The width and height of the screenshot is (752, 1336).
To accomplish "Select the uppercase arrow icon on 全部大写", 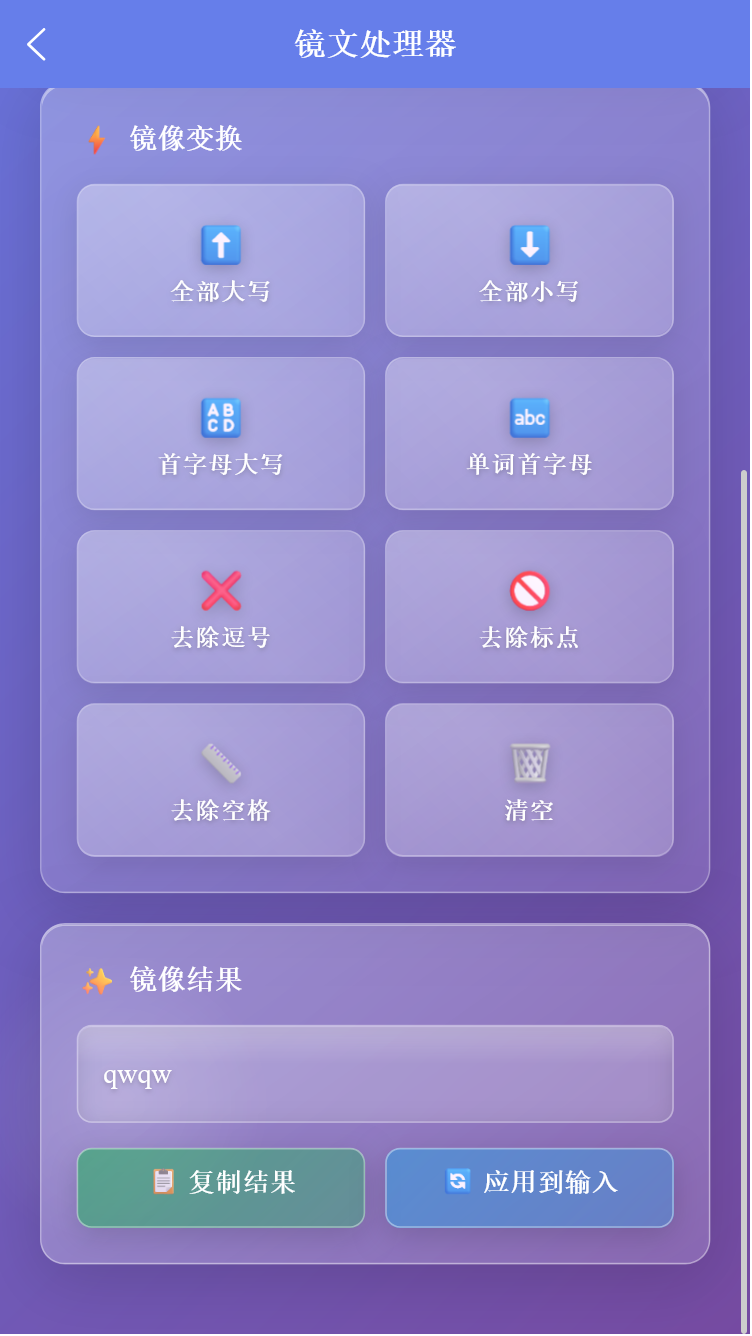I will (220, 243).
